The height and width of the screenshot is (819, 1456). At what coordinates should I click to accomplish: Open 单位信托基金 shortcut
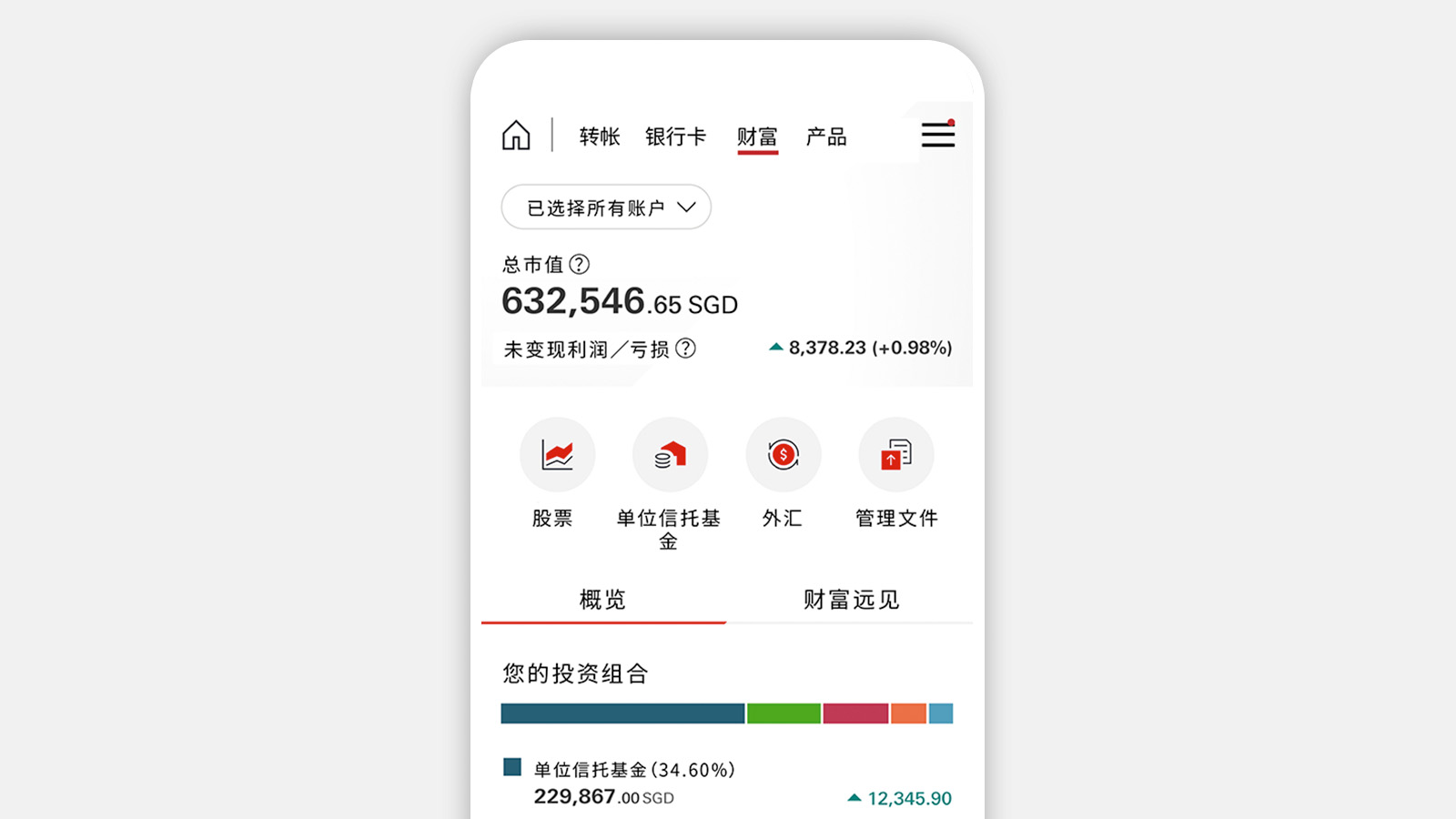click(670, 455)
